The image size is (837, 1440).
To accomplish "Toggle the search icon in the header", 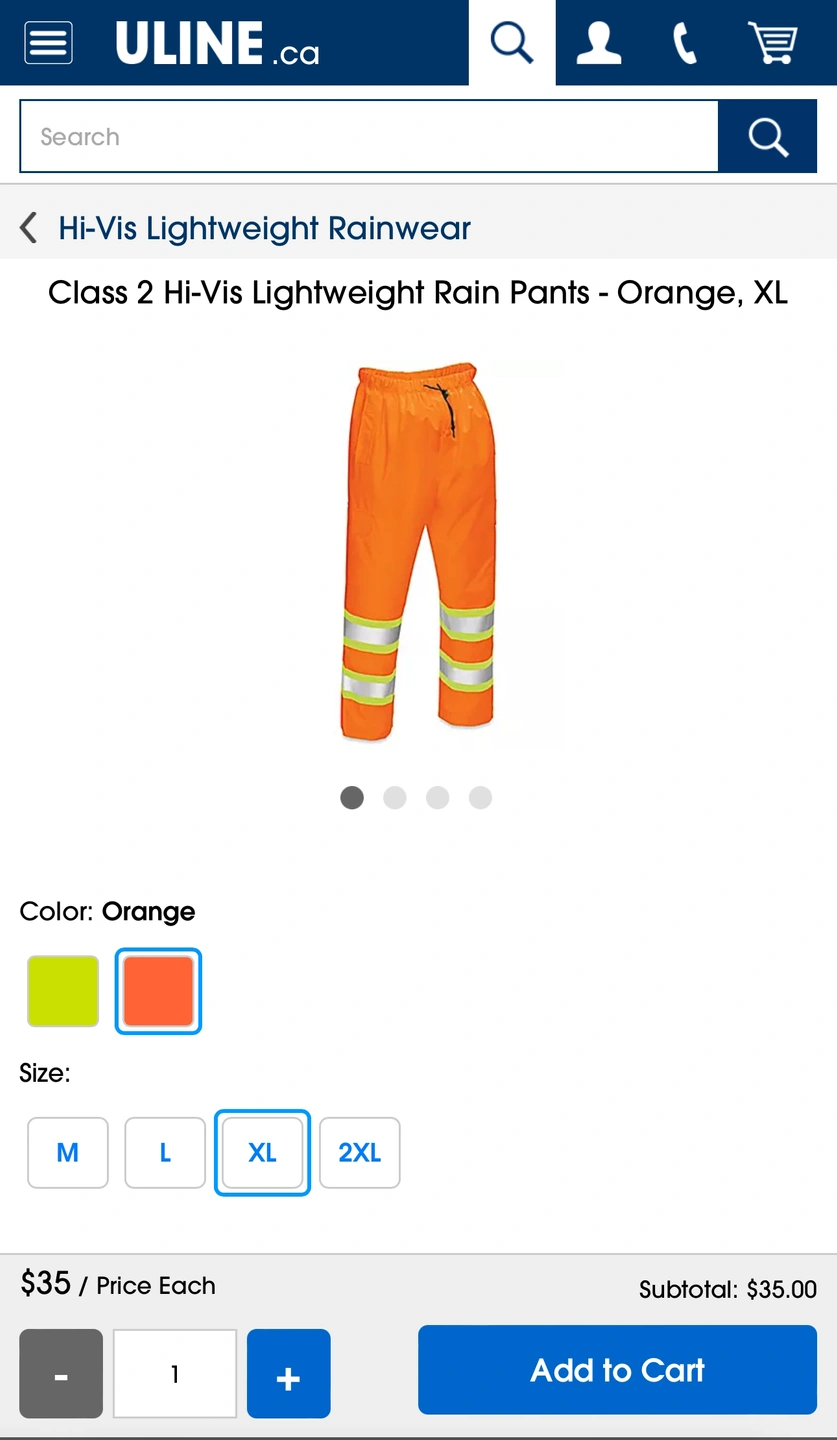I will 511,43.
